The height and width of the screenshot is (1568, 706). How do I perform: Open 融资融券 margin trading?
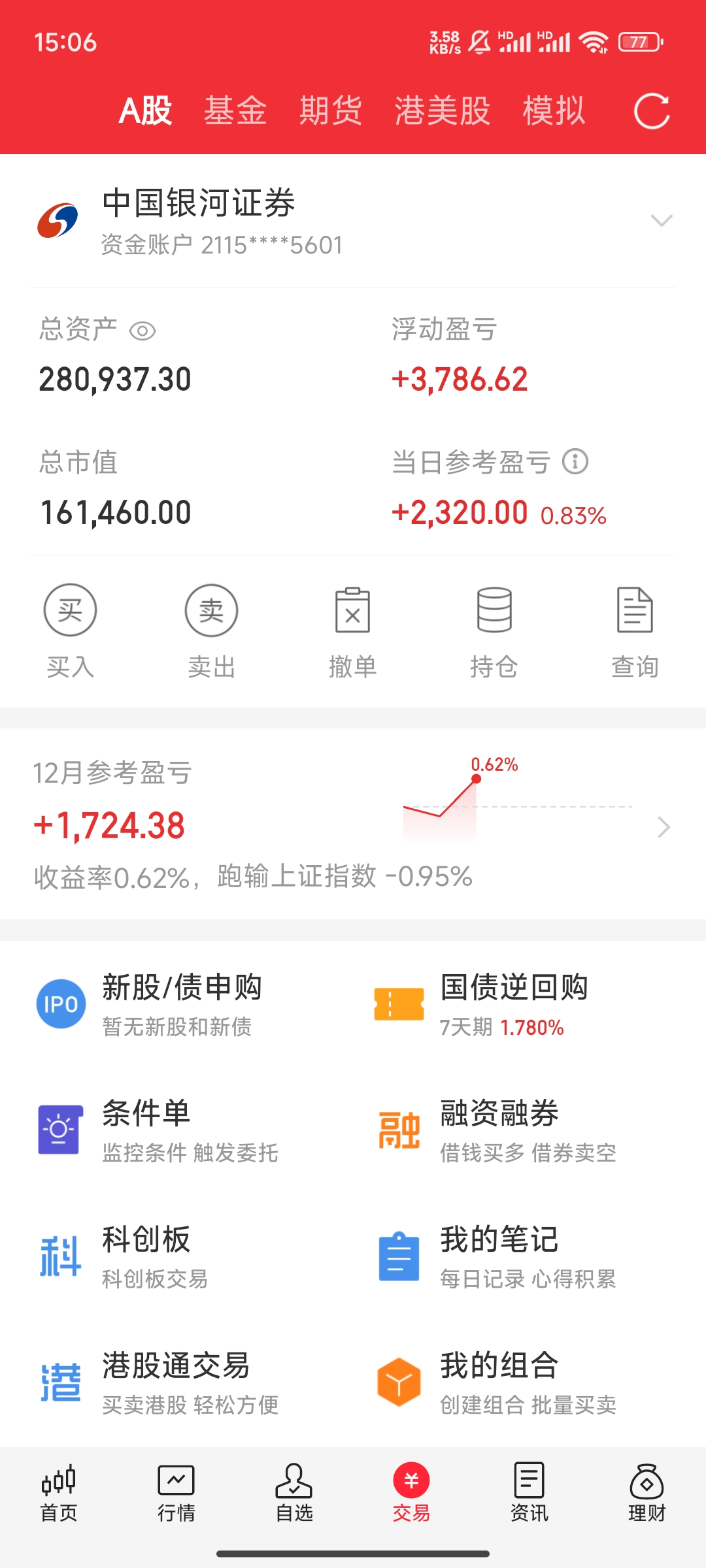pos(499,1130)
